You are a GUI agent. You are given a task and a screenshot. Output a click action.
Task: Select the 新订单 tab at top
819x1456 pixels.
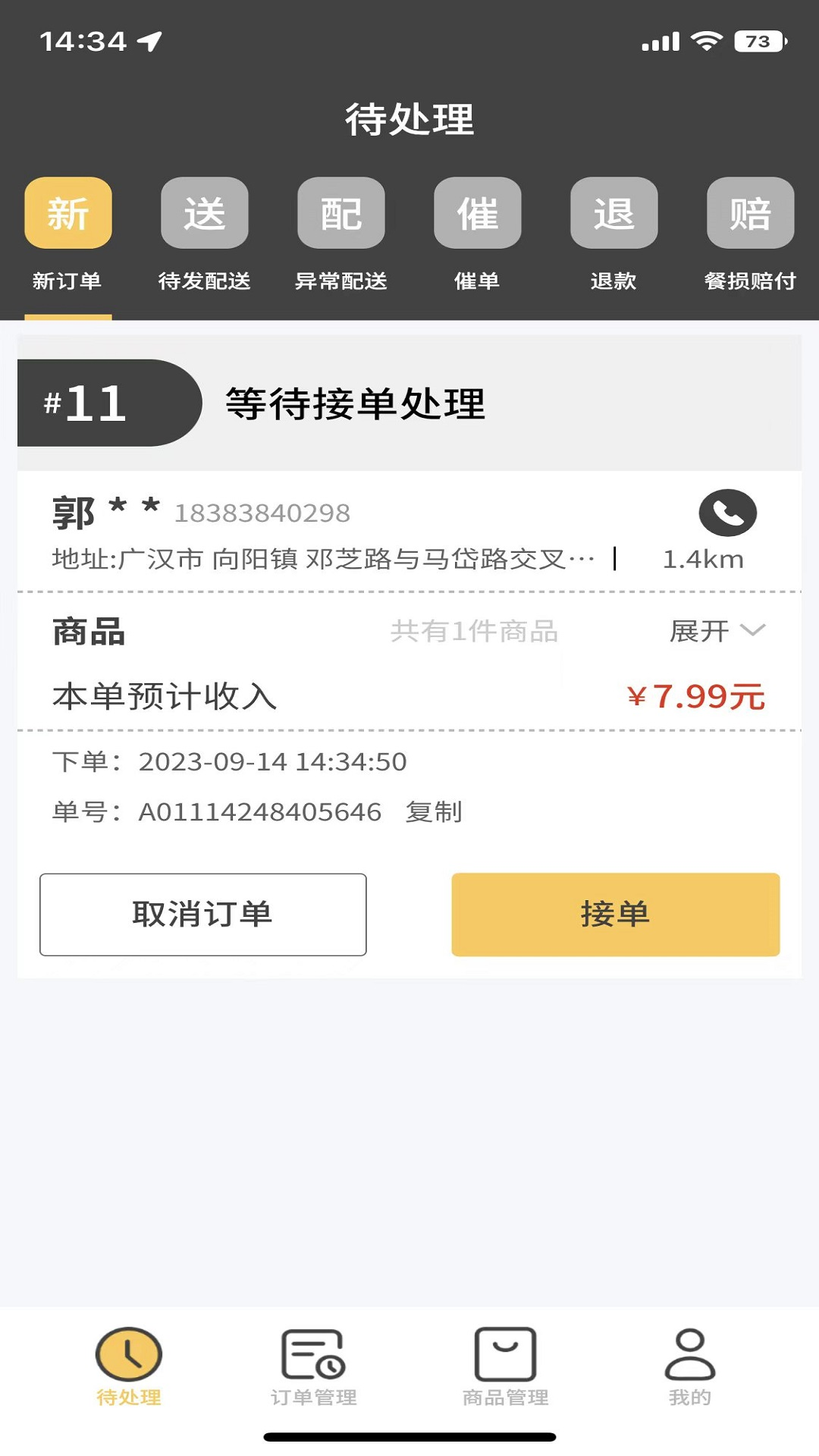point(67,281)
